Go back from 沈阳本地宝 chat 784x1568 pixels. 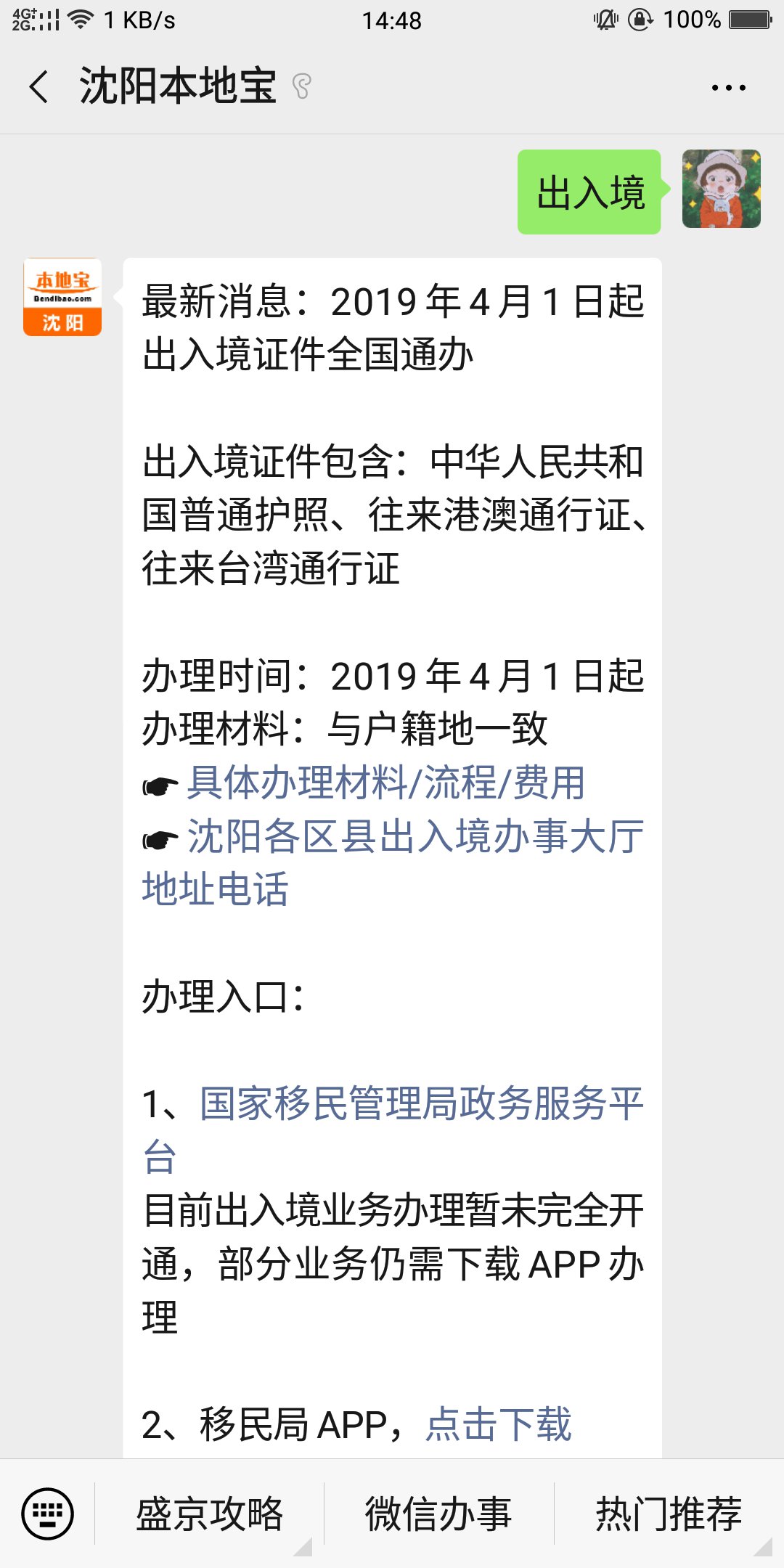pyautogui.click(x=39, y=87)
